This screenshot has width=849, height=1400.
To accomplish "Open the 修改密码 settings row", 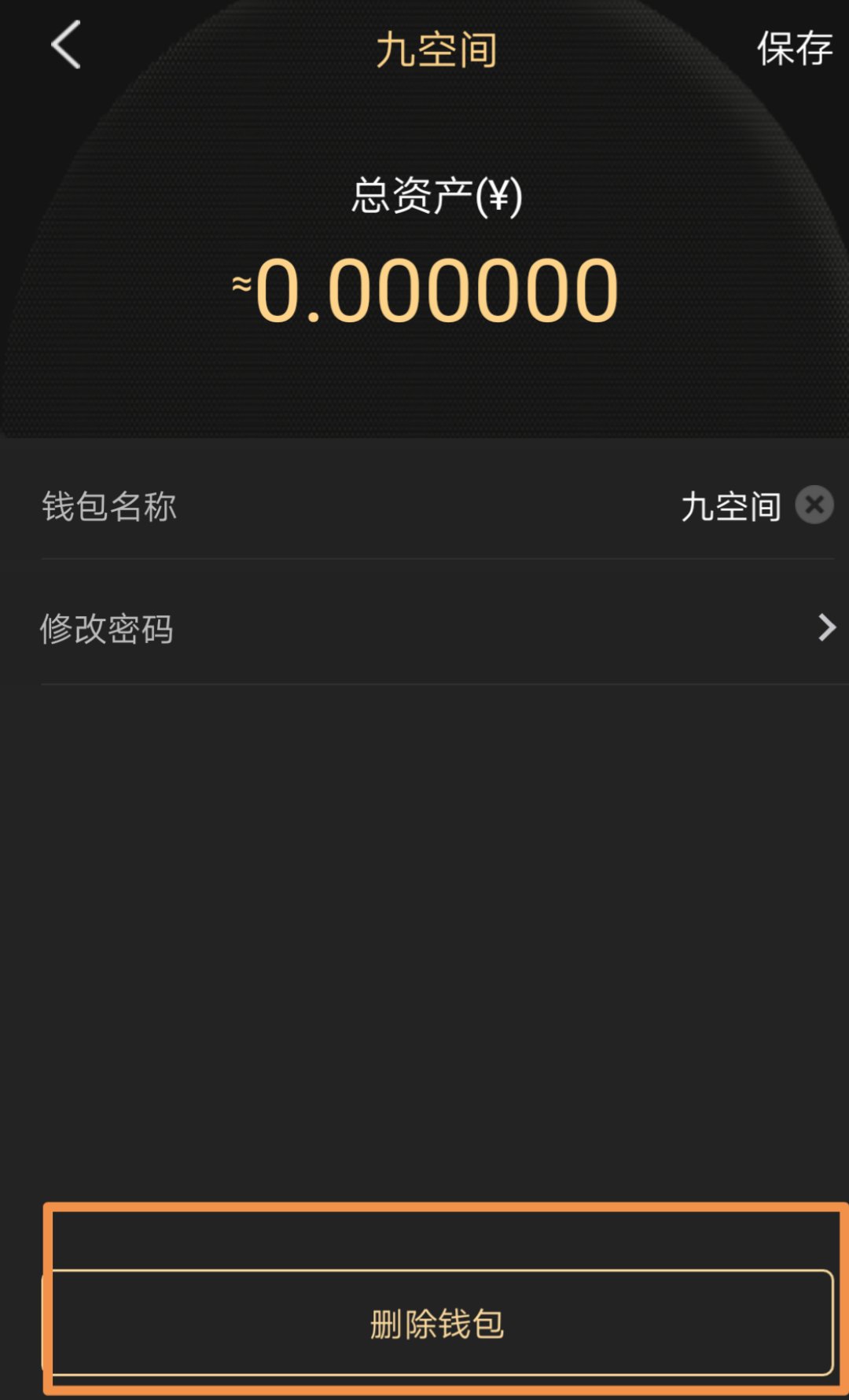I will [424, 627].
